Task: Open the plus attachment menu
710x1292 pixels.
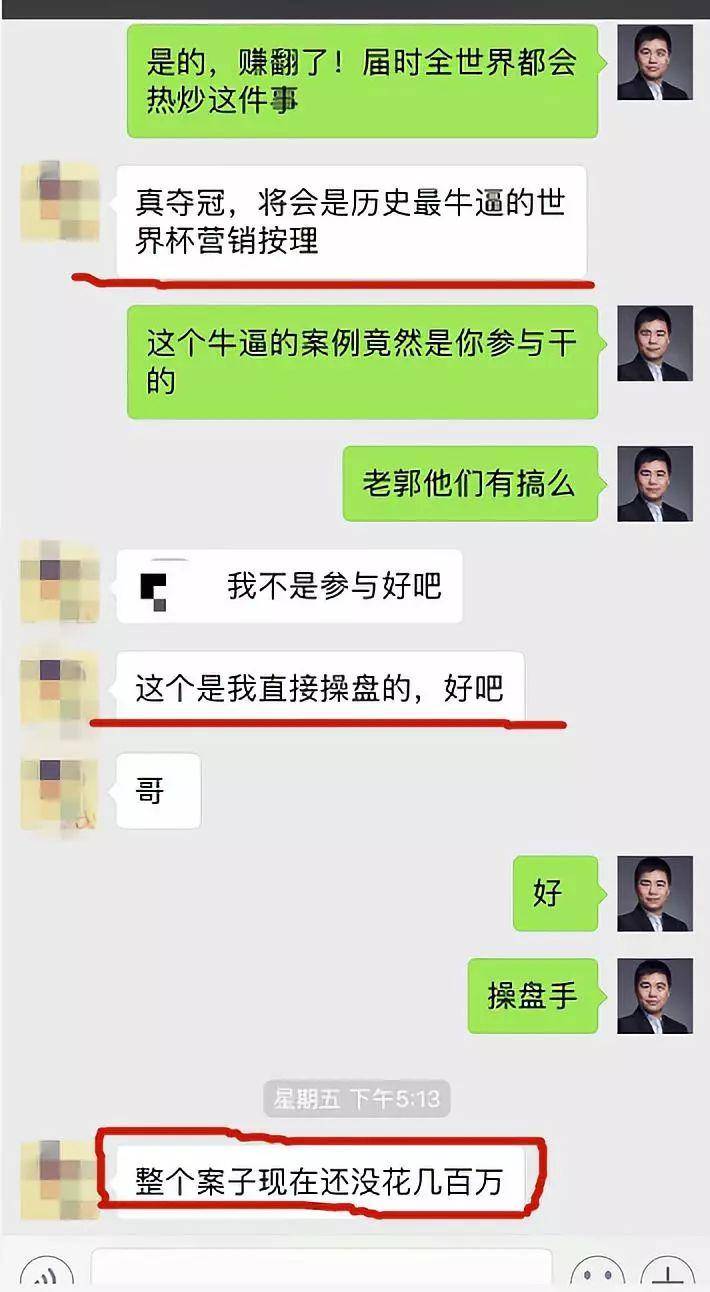Action: tap(666, 1276)
